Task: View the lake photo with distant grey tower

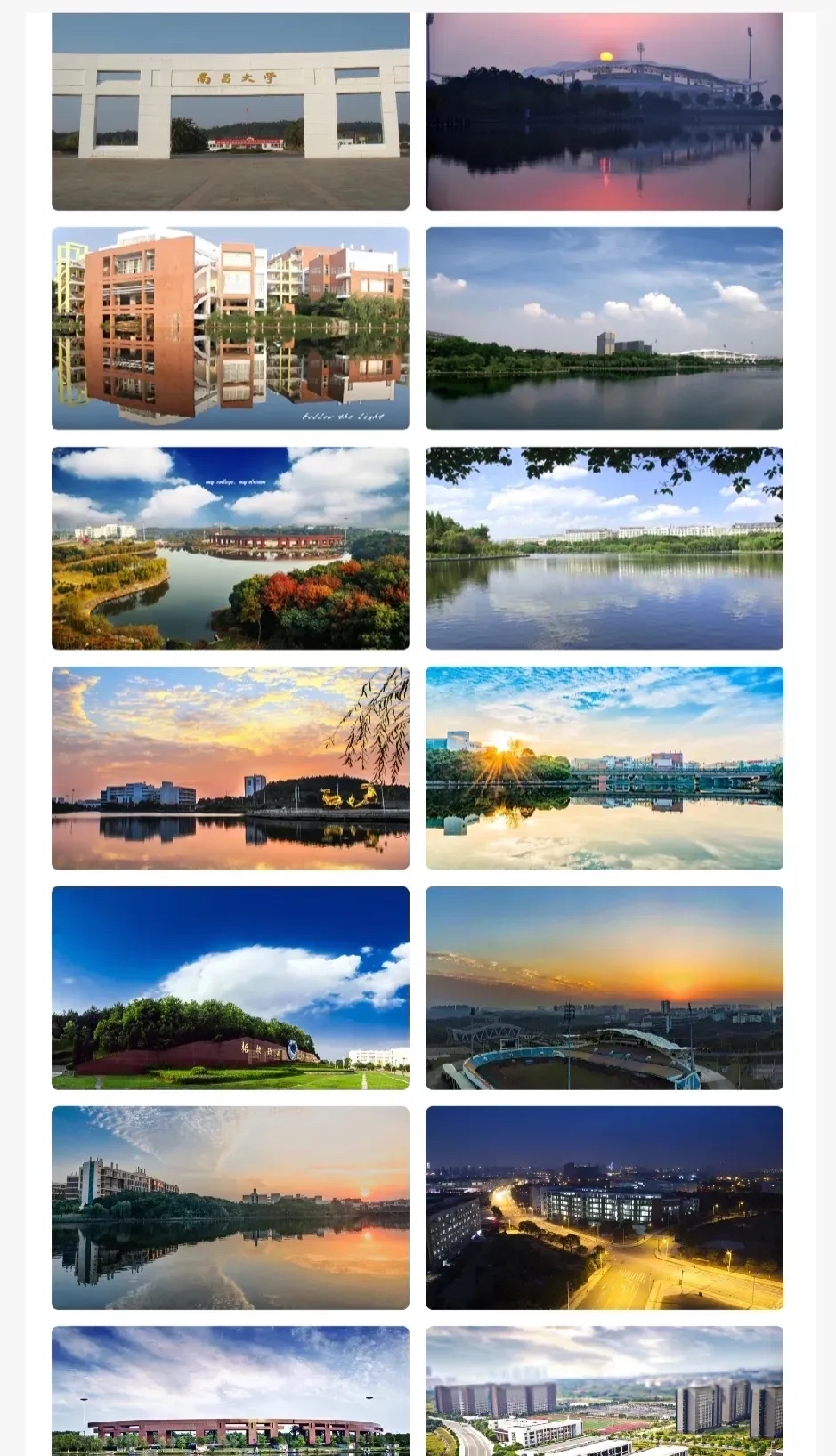Action: click(604, 328)
